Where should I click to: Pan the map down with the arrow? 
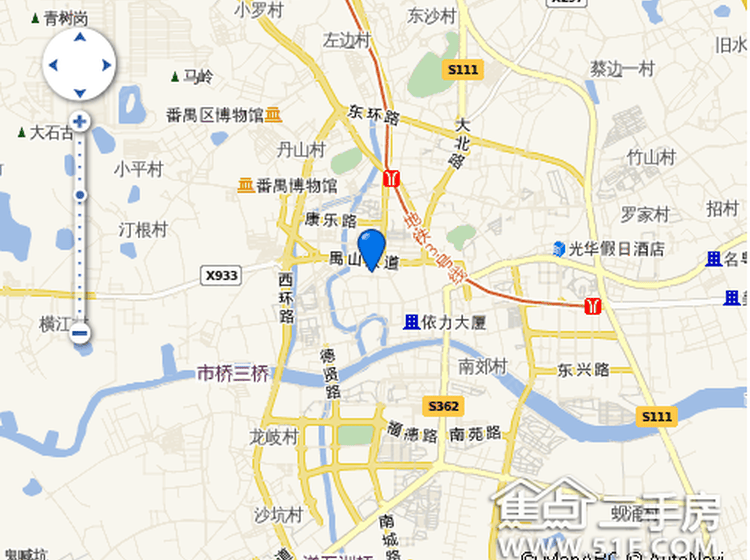click(x=80, y=92)
